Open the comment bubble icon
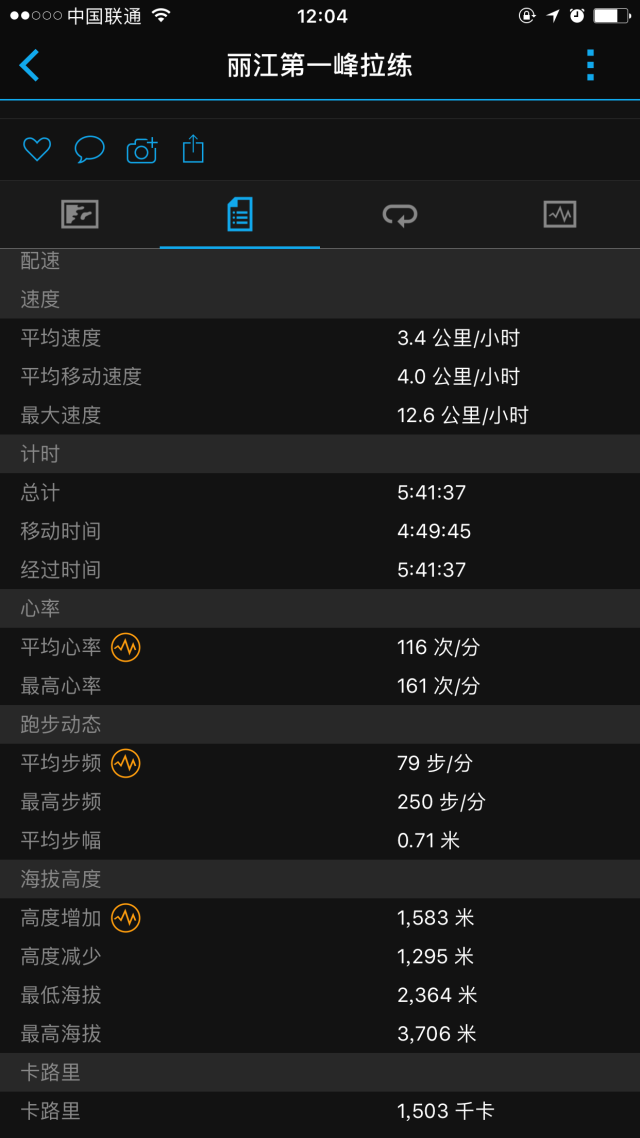The image size is (640, 1138). point(89,150)
